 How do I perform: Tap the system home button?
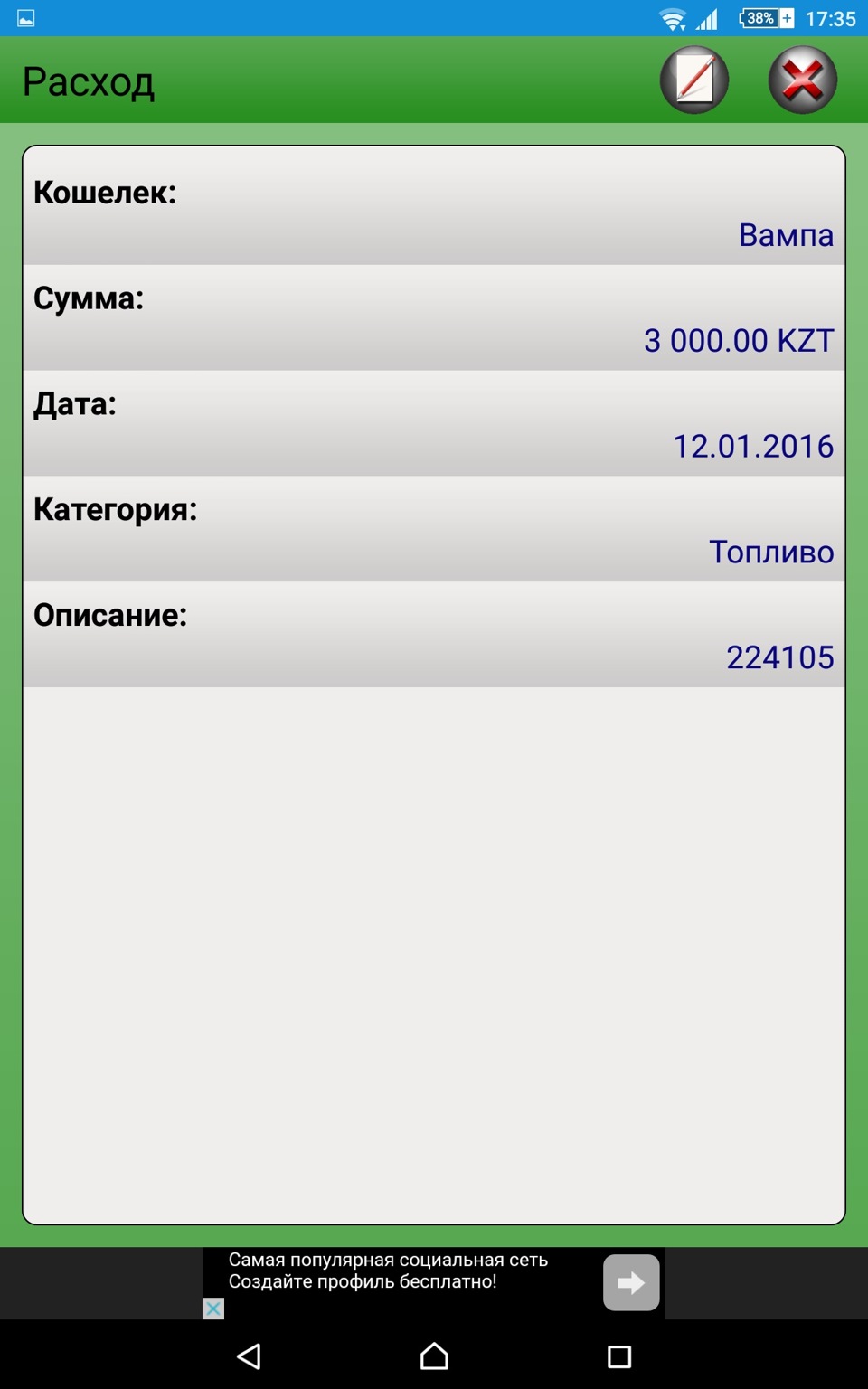(434, 1356)
